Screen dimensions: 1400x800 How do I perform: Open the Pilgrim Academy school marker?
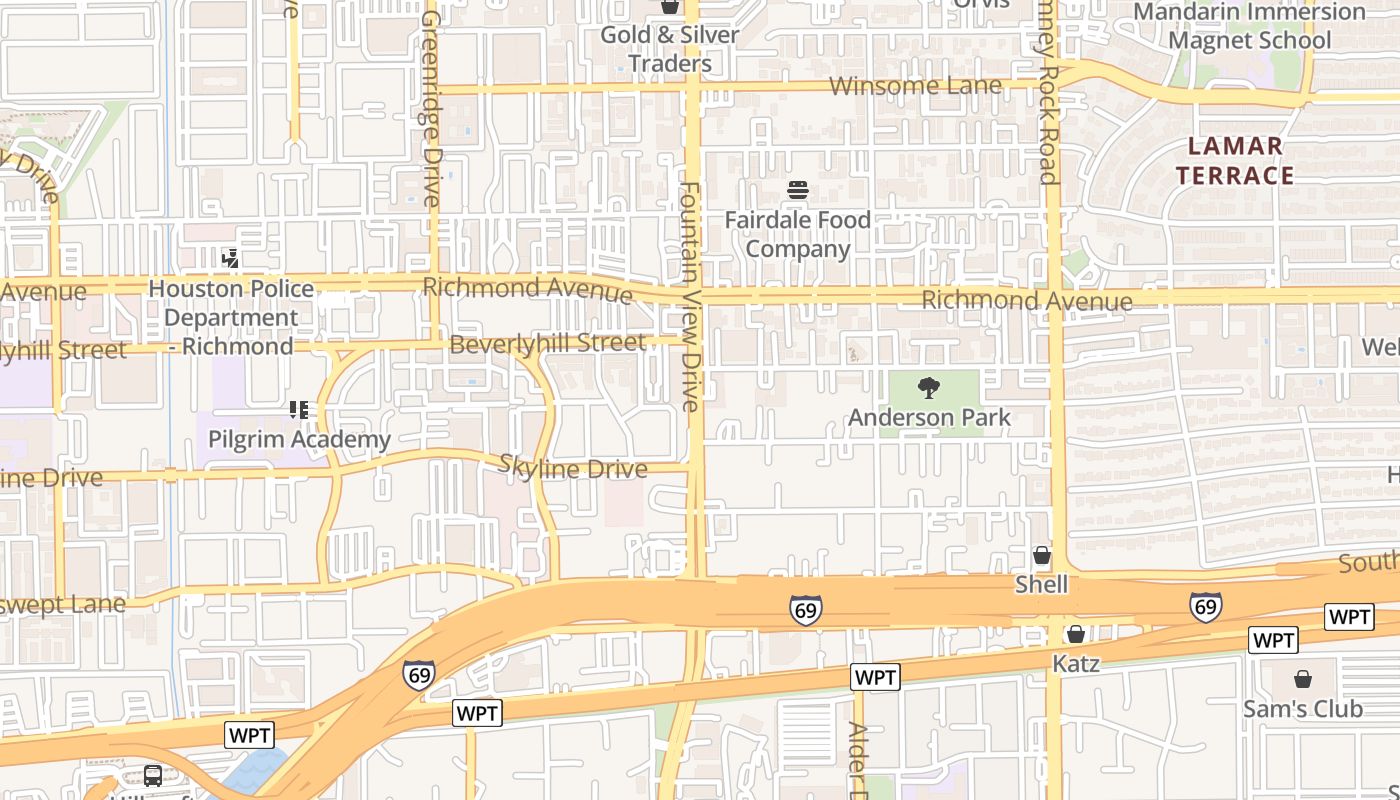tap(299, 410)
